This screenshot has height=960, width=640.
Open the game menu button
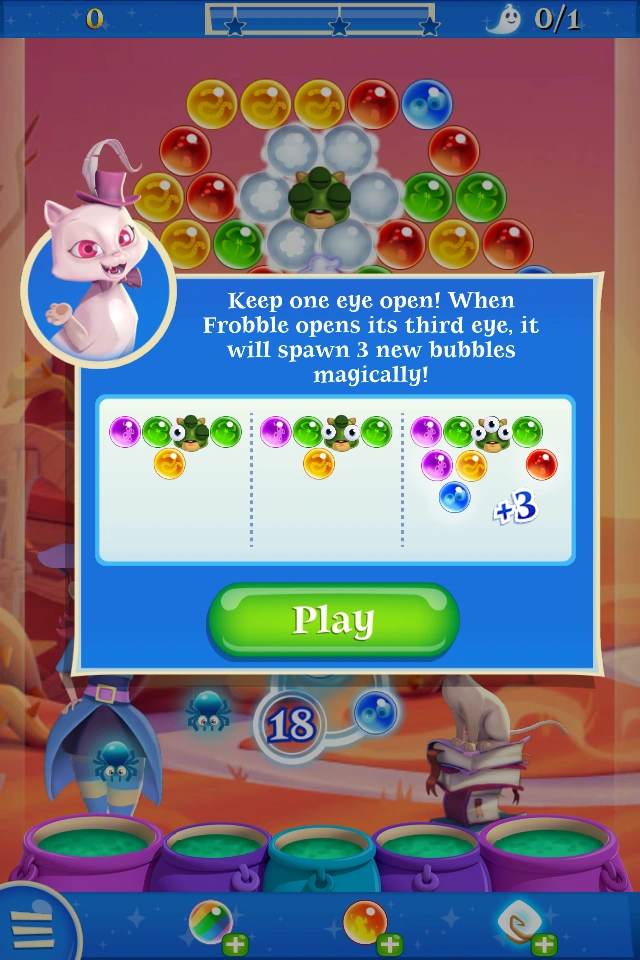[30, 925]
